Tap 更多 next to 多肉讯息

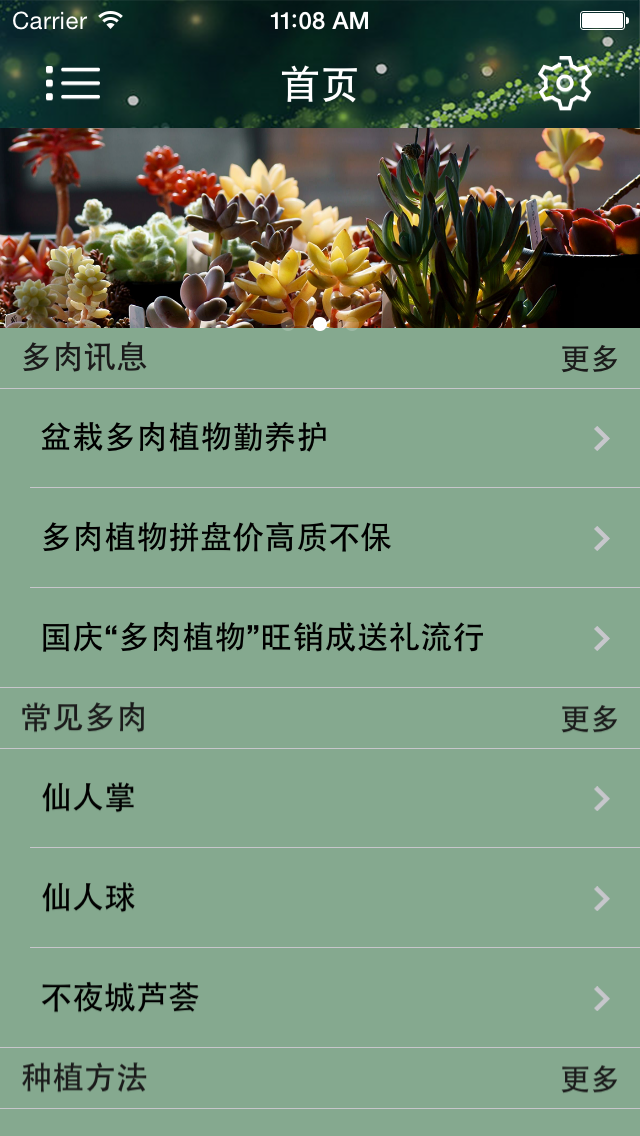coord(589,359)
